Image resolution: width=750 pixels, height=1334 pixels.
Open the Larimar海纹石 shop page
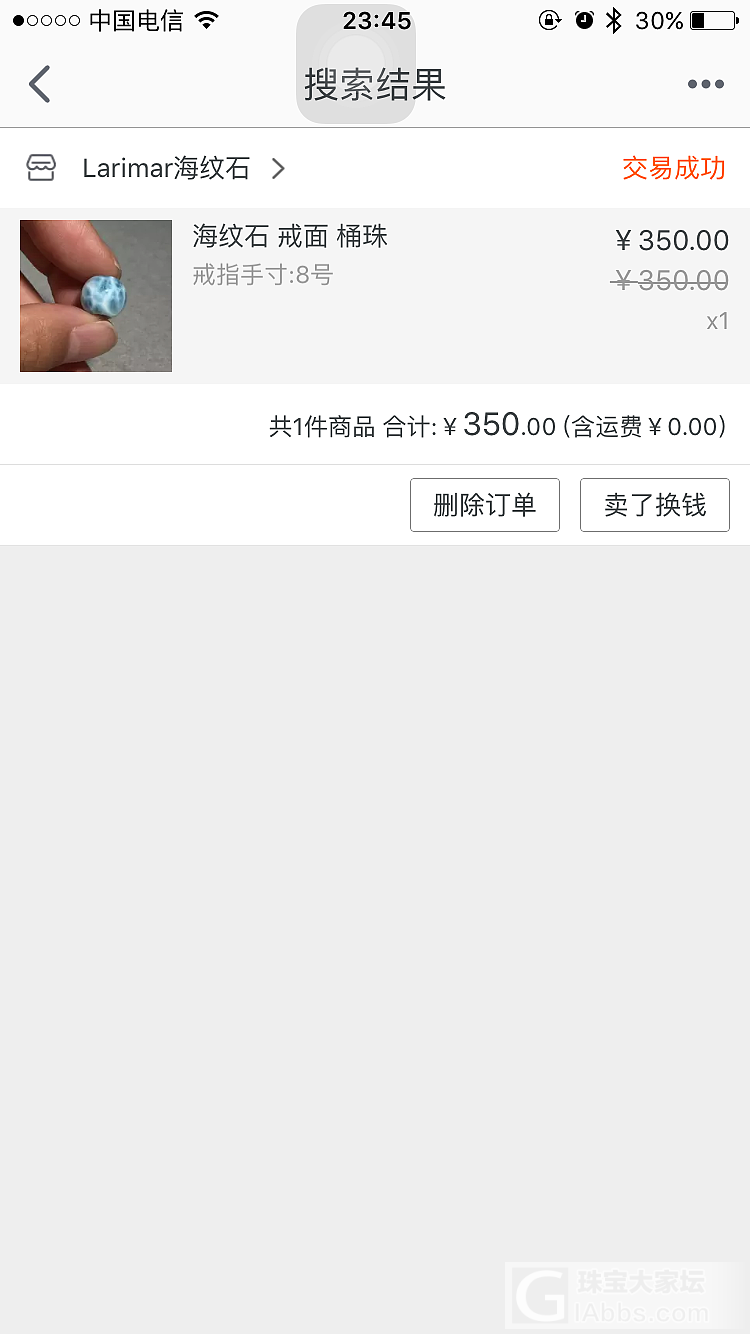156,168
